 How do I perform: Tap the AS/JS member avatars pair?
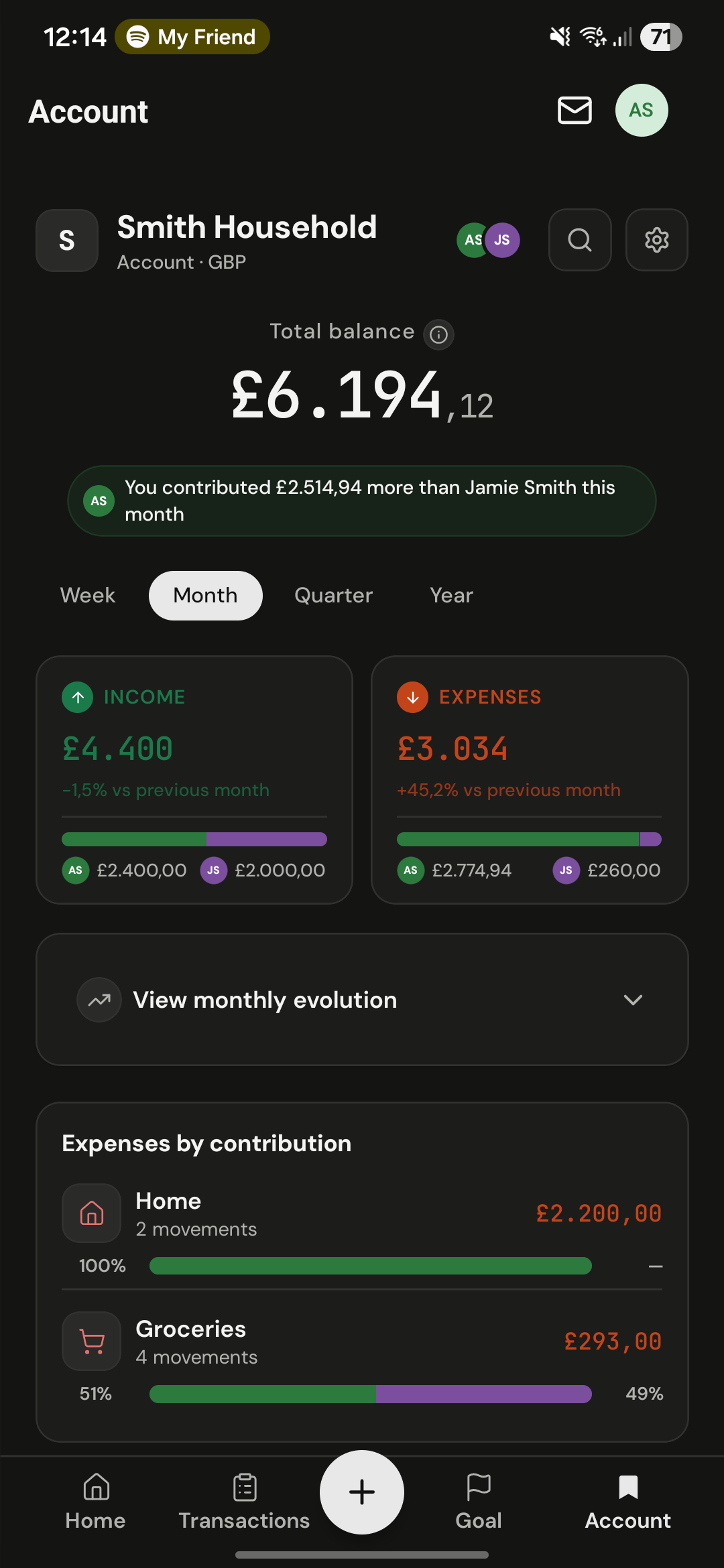(x=487, y=240)
